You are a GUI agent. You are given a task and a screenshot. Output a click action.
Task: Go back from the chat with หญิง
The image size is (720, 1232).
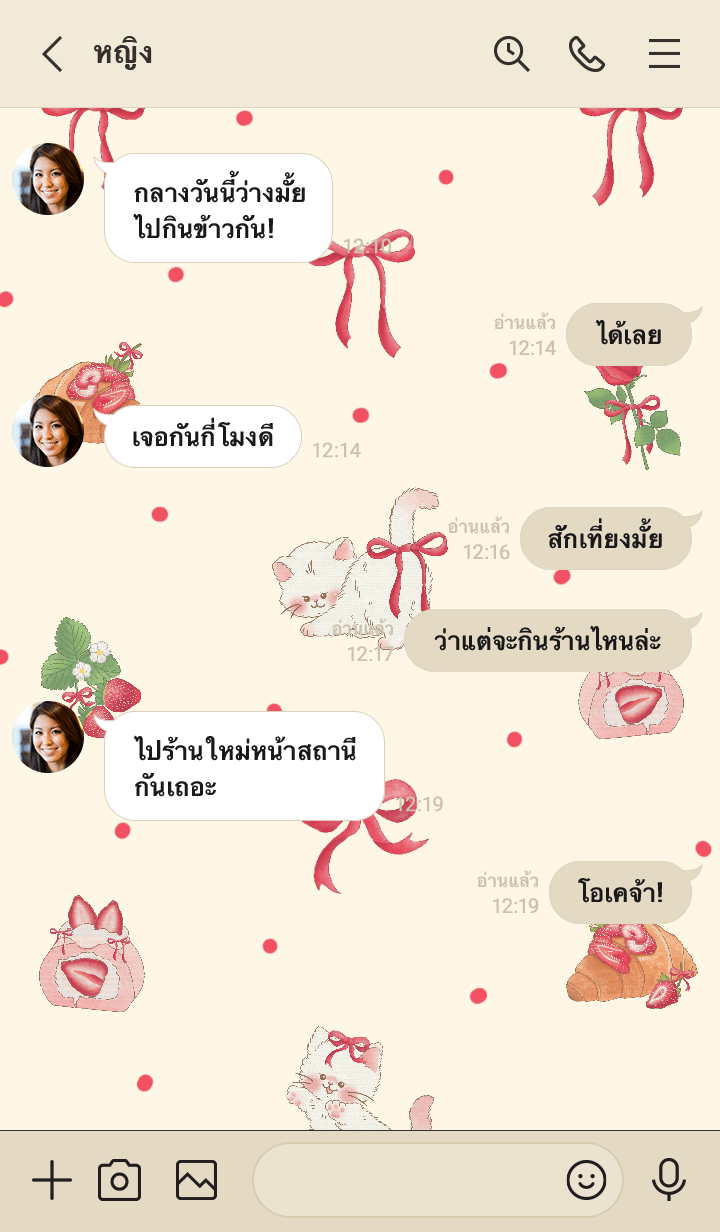(52, 54)
